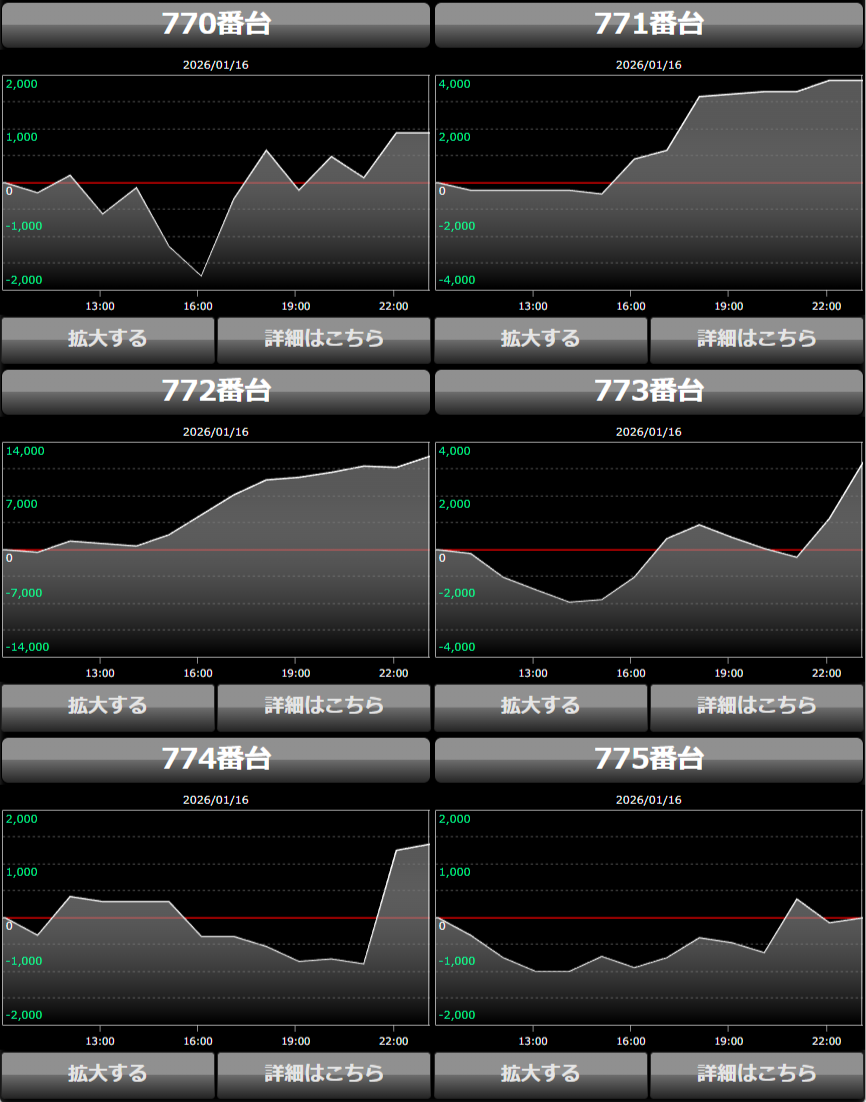Open the 775番台 slump graph
This screenshot has width=866, height=1102.
pos(649,917)
